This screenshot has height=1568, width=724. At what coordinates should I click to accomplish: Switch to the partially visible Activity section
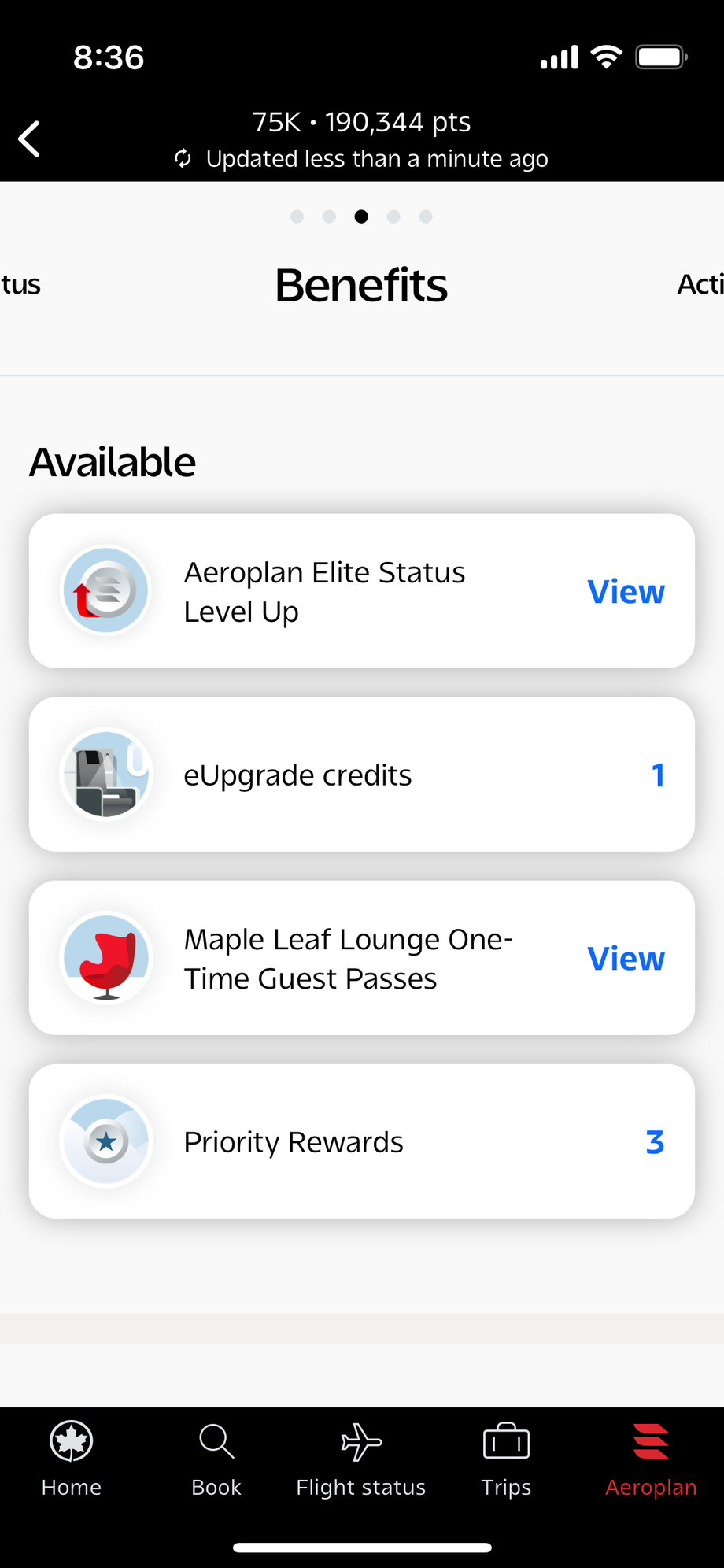(x=700, y=284)
